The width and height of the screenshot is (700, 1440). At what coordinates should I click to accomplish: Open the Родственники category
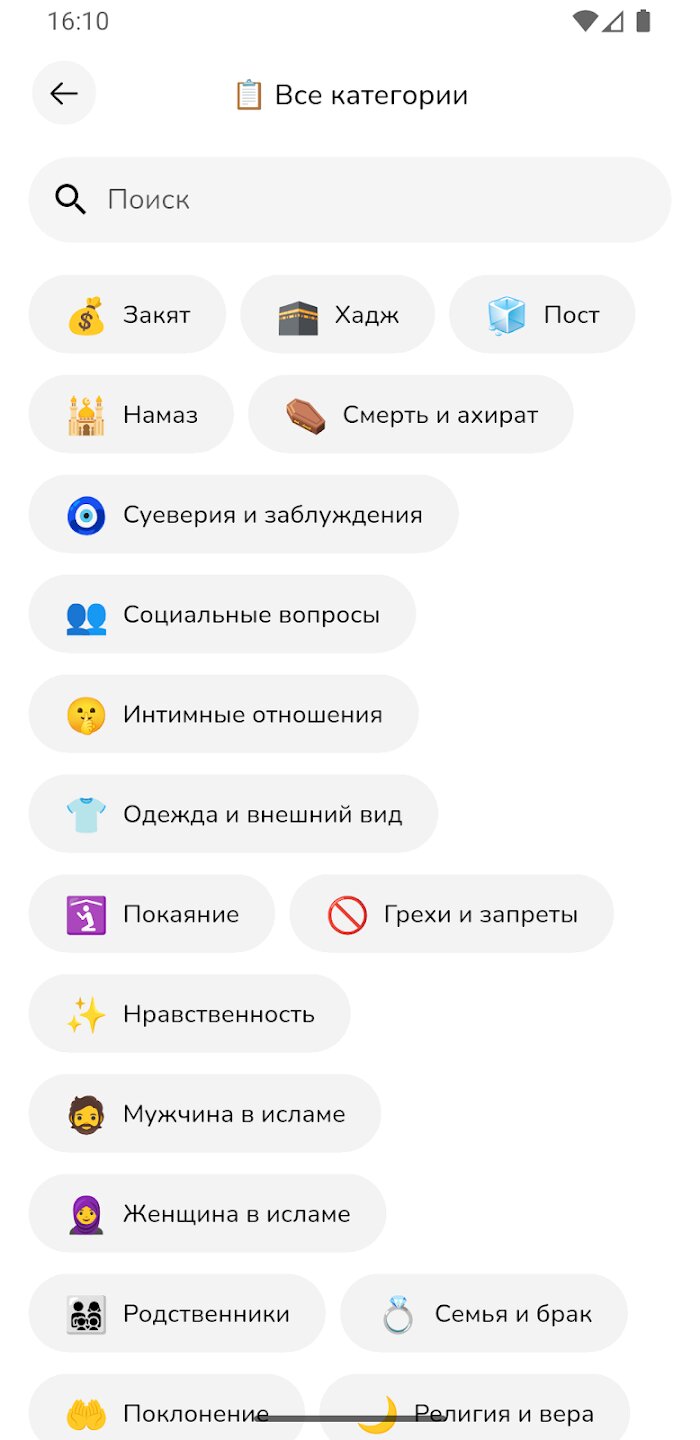[177, 1314]
